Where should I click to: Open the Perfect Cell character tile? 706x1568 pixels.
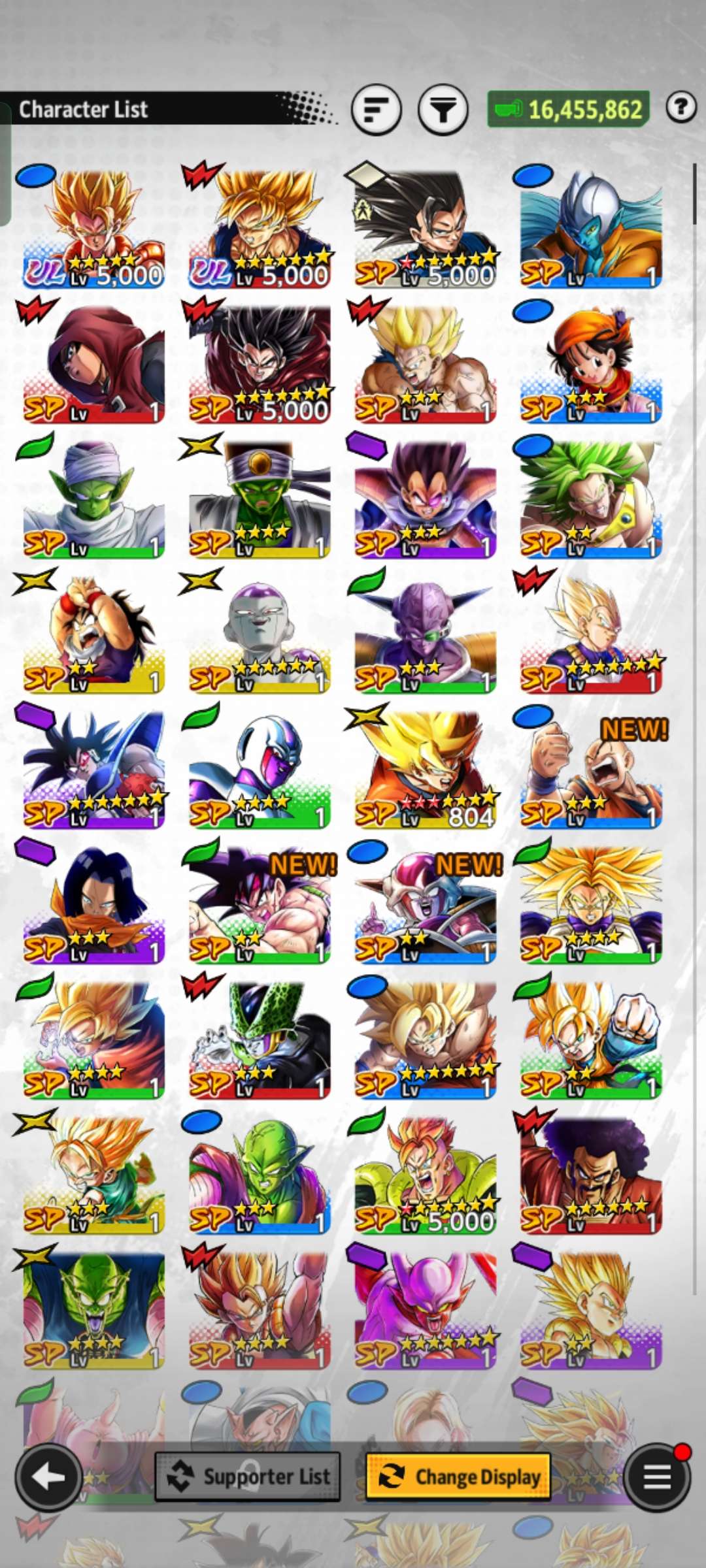[260, 1039]
